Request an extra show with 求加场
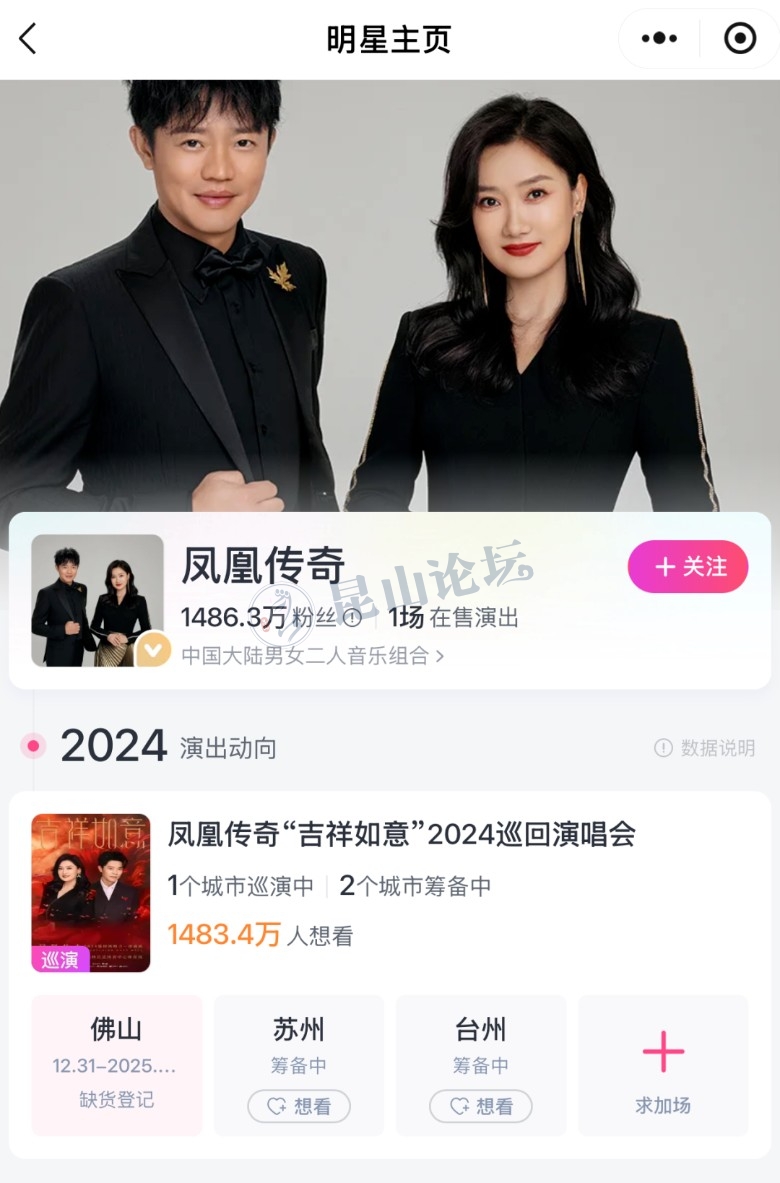Image resolution: width=780 pixels, height=1183 pixels. point(663,1066)
